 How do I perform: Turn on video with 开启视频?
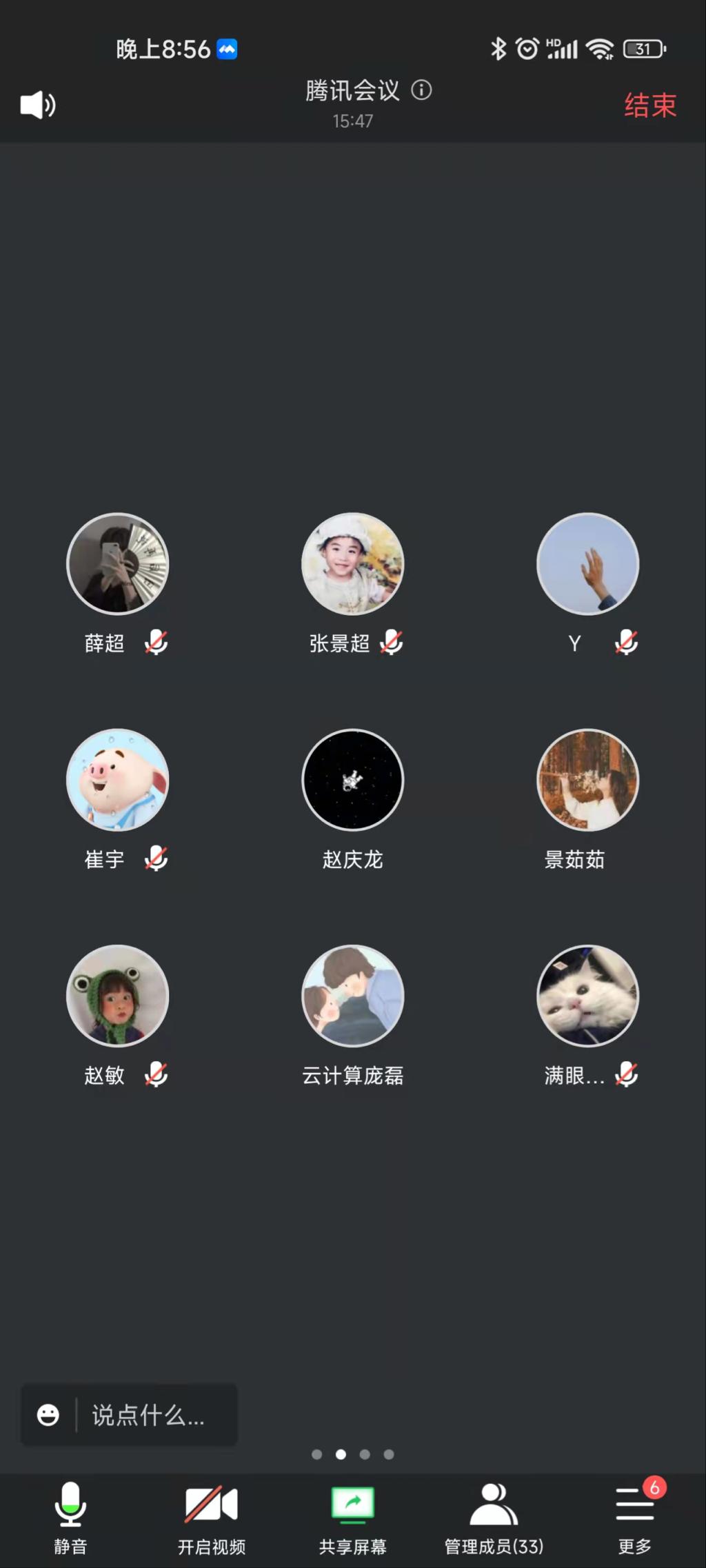pos(212,1518)
